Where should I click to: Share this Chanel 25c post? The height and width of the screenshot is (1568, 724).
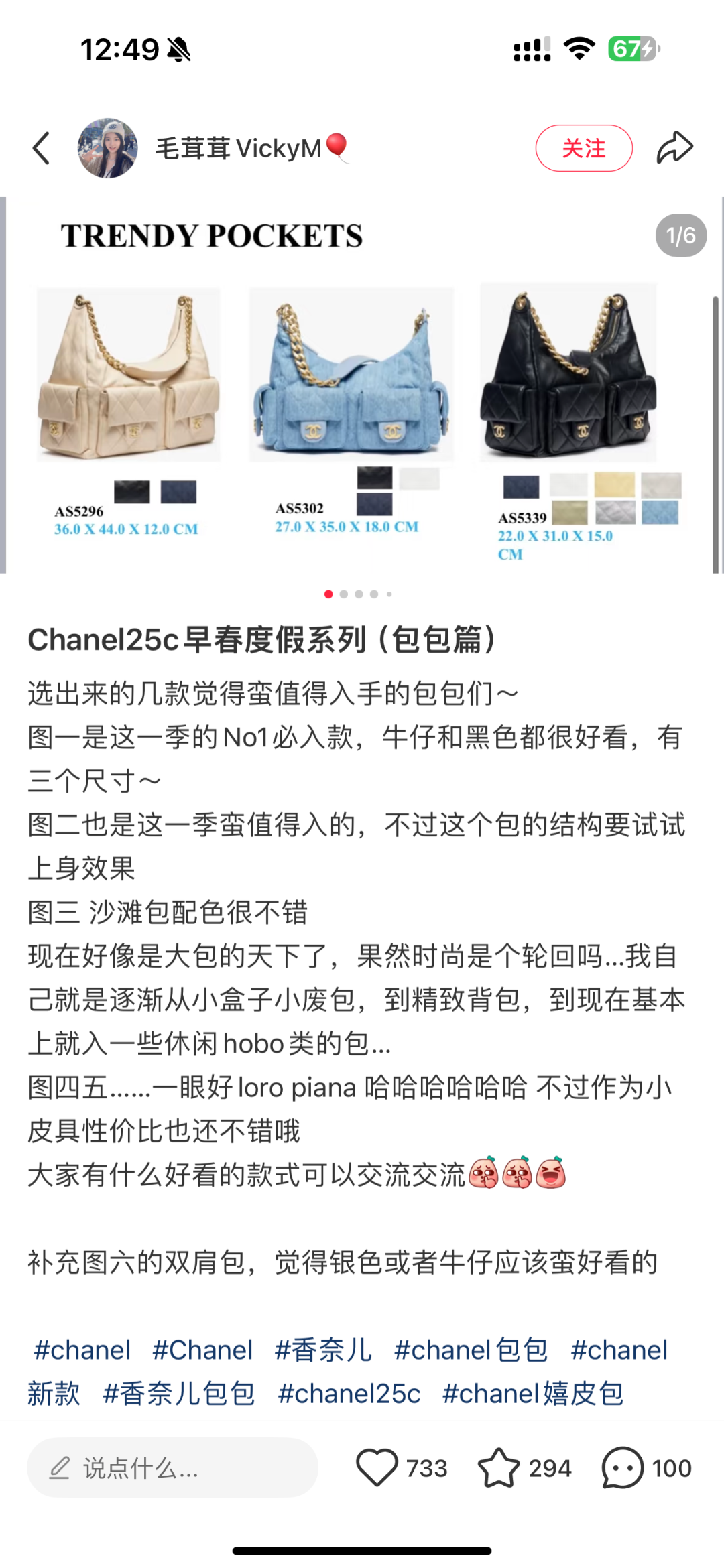pos(674,148)
